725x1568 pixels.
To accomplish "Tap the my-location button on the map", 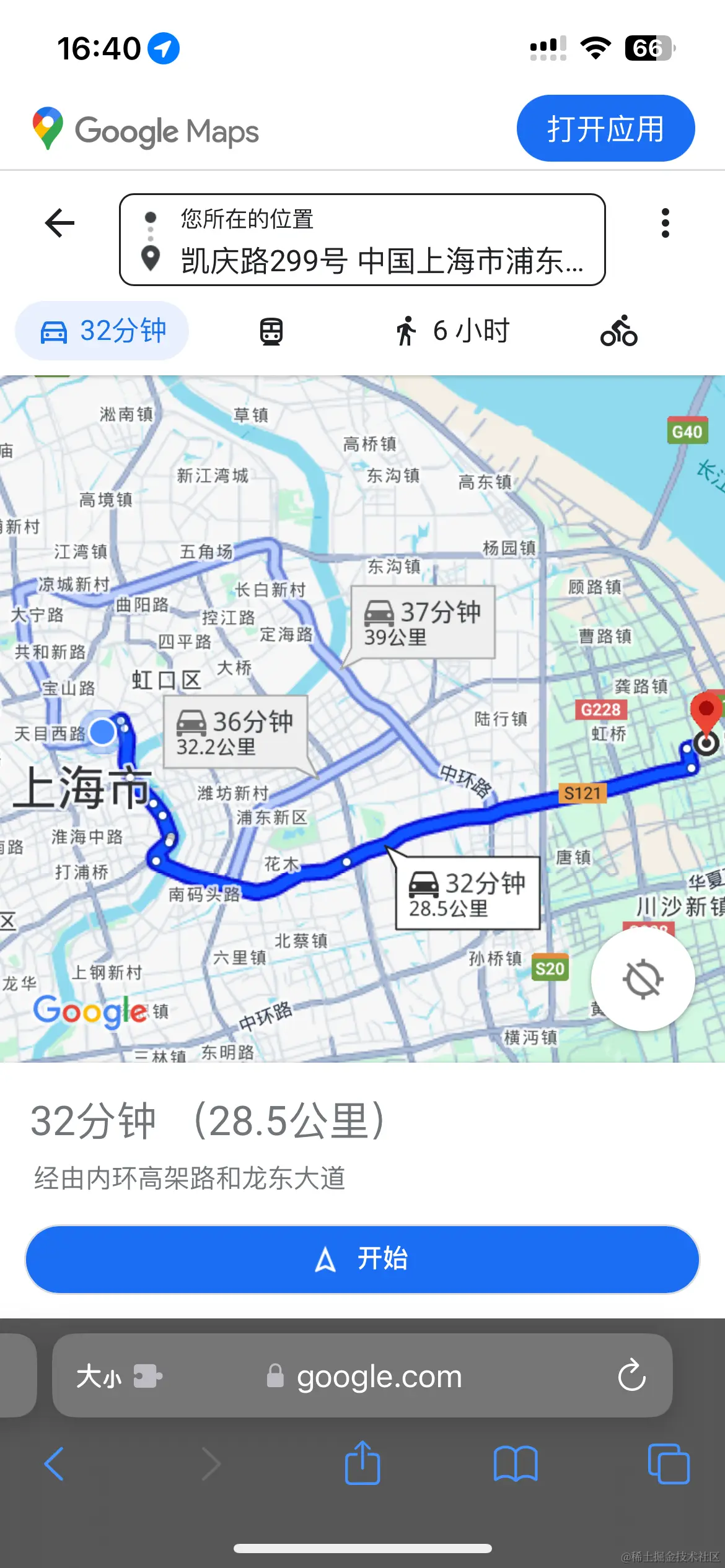I will 643,980.
